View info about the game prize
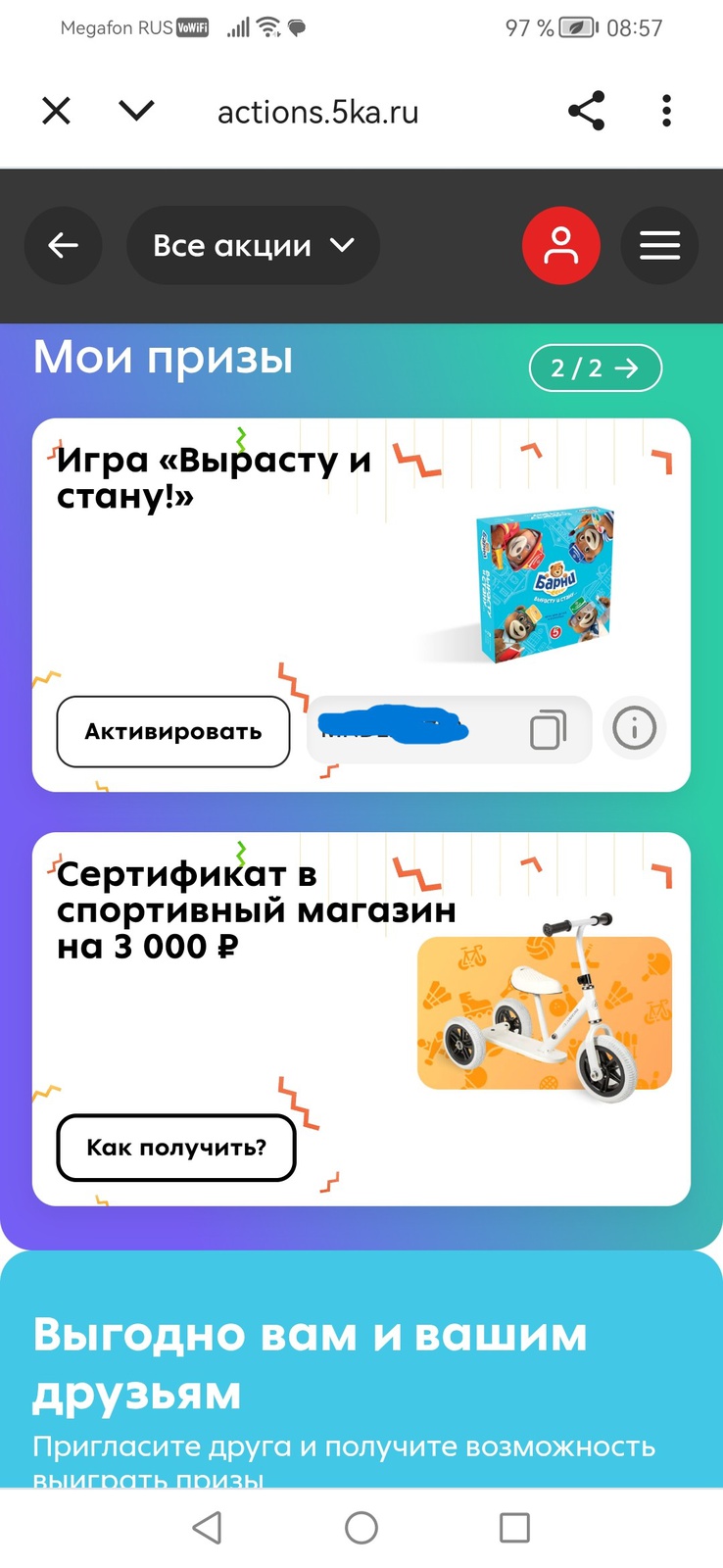Image resolution: width=723 pixels, height=1568 pixels. (x=634, y=728)
